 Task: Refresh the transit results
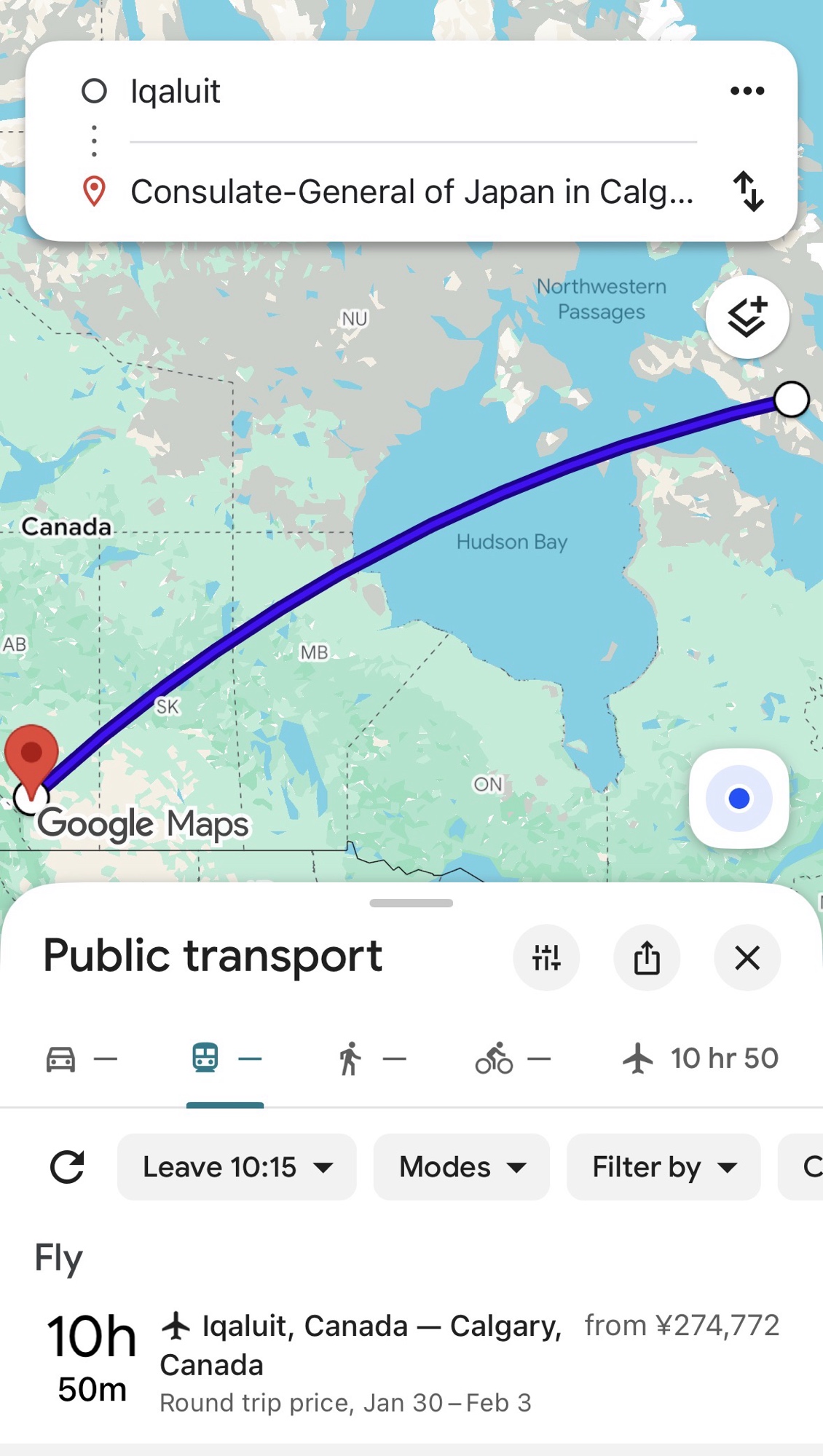67,1167
